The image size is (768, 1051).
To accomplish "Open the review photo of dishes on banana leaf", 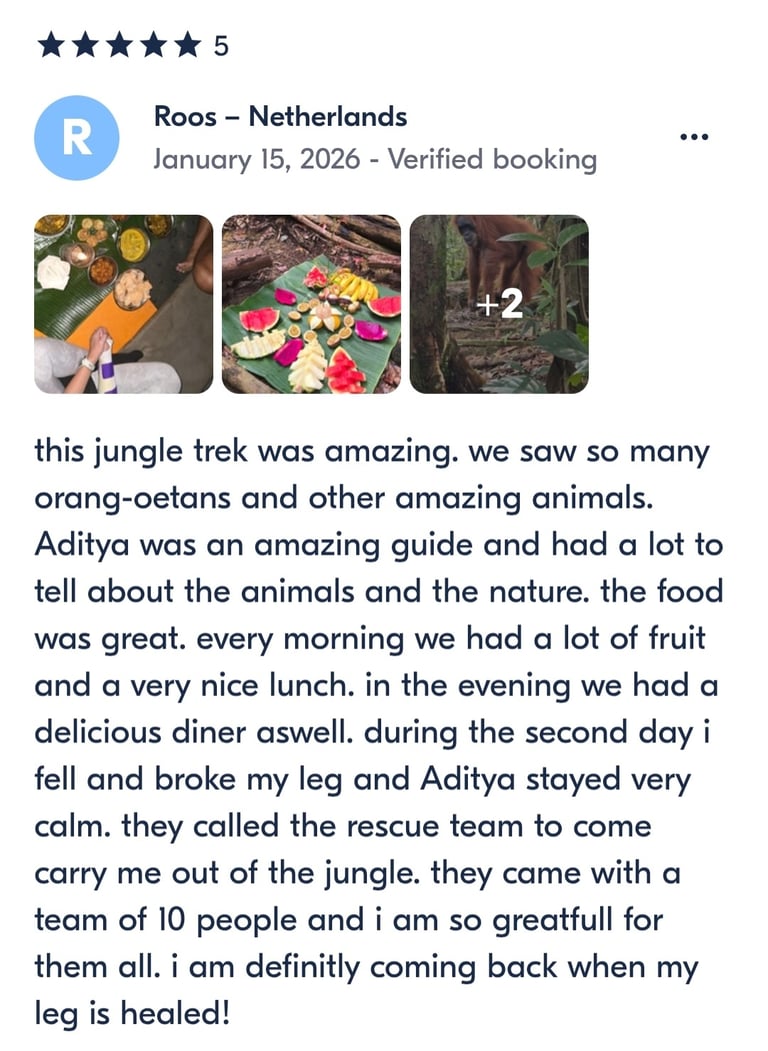I will pyautogui.click(x=124, y=304).
